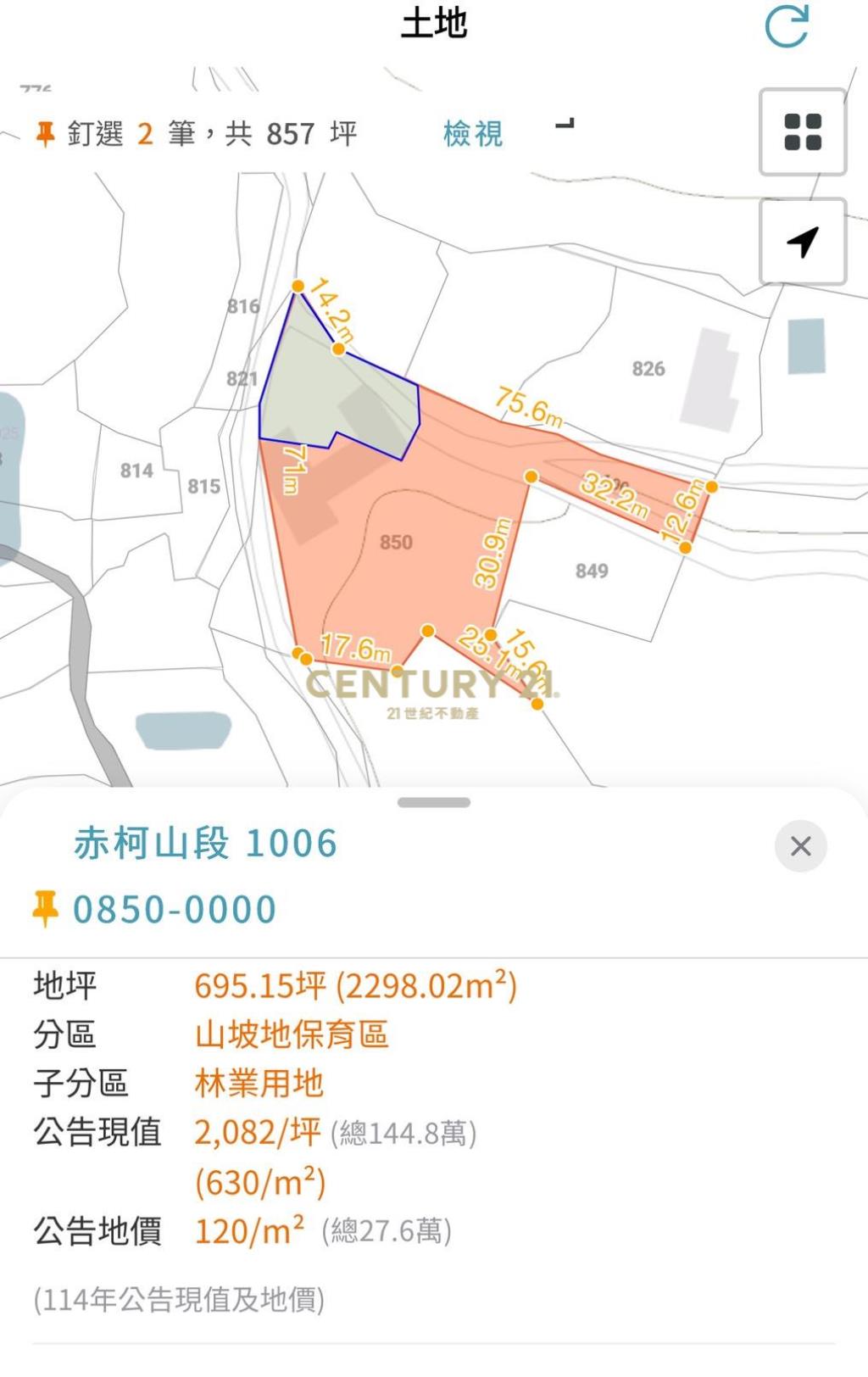
Task: Open the grid view icon on the map
Action: point(802,133)
